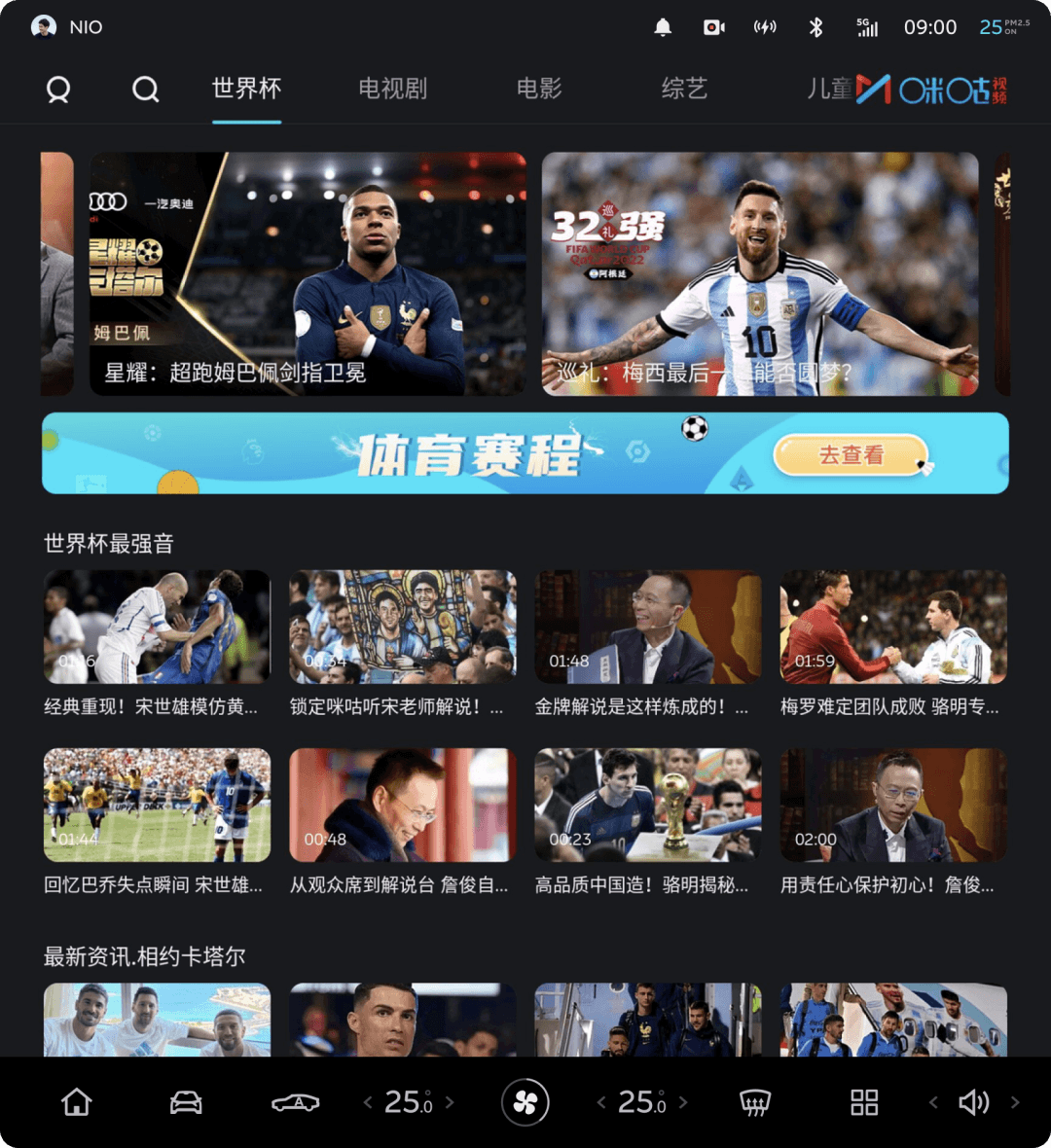Image resolution: width=1051 pixels, height=1148 pixels.
Task: Play the 高品质中国造！骆明揭秘 video
Action: pyautogui.click(x=648, y=805)
